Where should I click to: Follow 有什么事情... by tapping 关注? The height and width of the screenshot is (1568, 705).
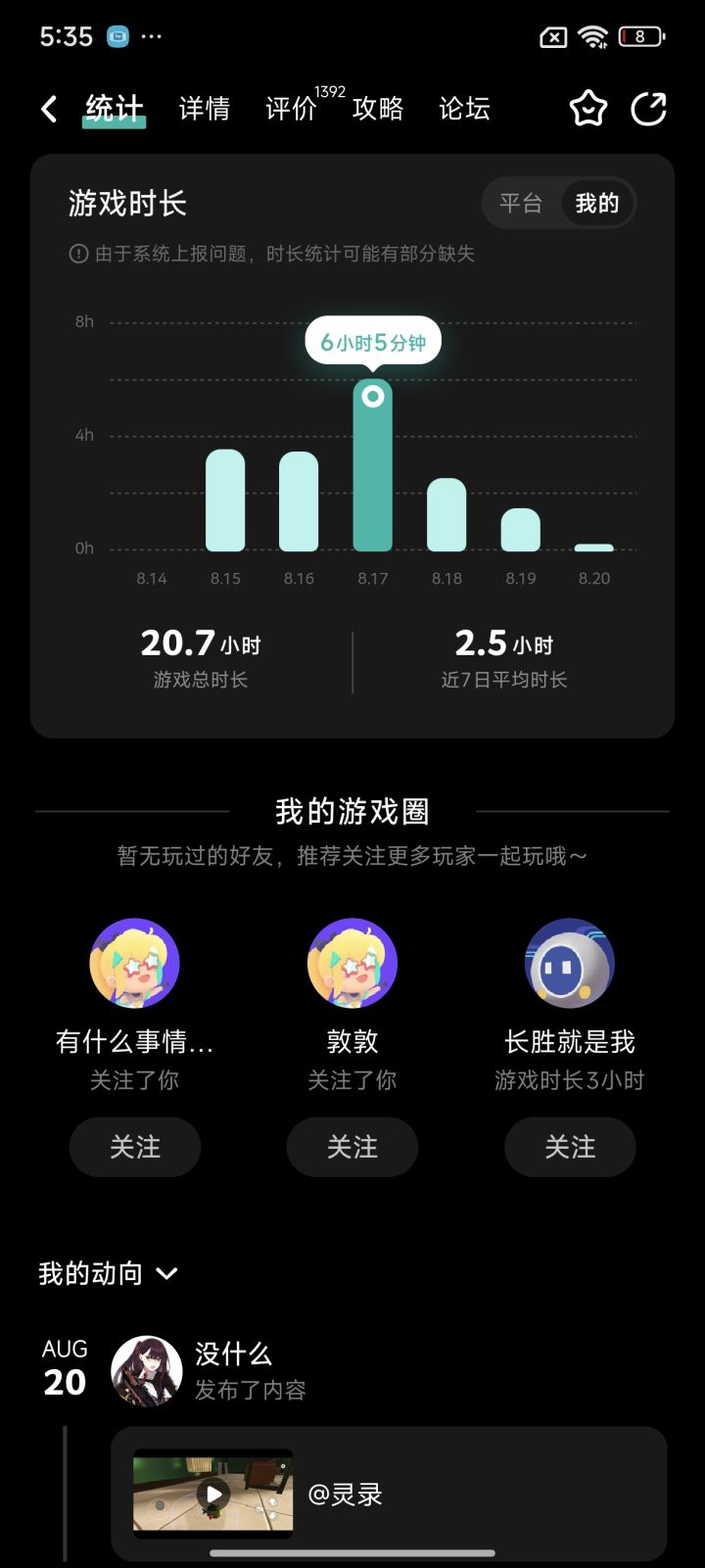(x=134, y=1147)
